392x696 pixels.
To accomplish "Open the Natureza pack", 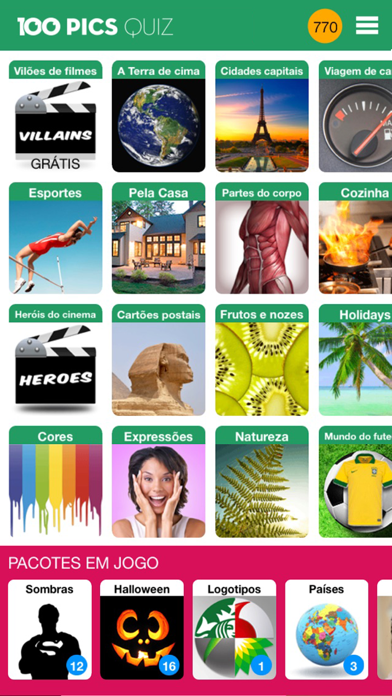I will coord(262,482).
